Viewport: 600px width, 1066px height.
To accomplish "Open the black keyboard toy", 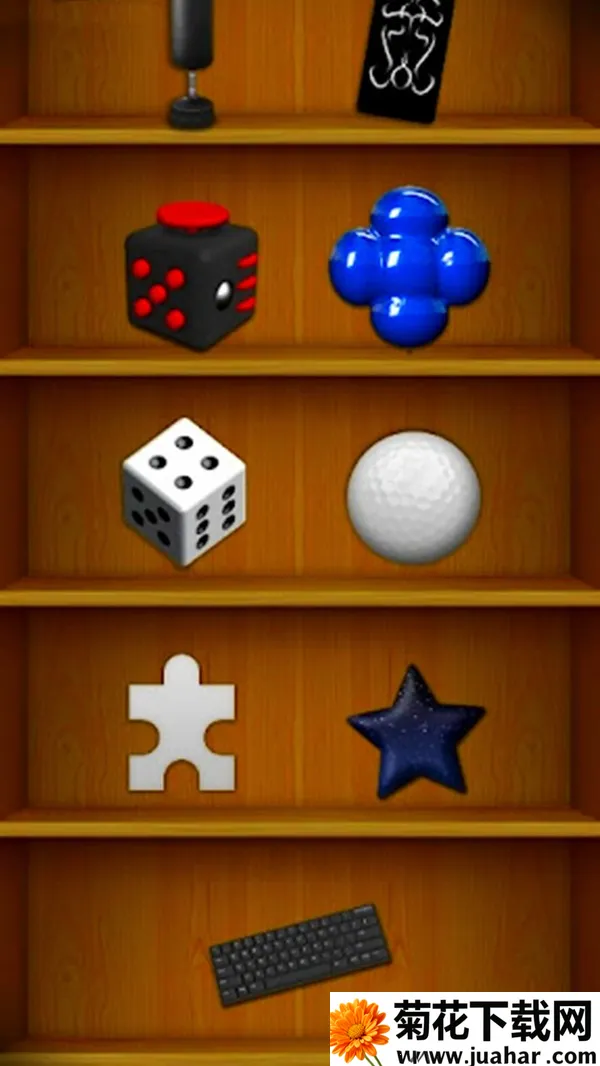I will [x=300, y=953].
